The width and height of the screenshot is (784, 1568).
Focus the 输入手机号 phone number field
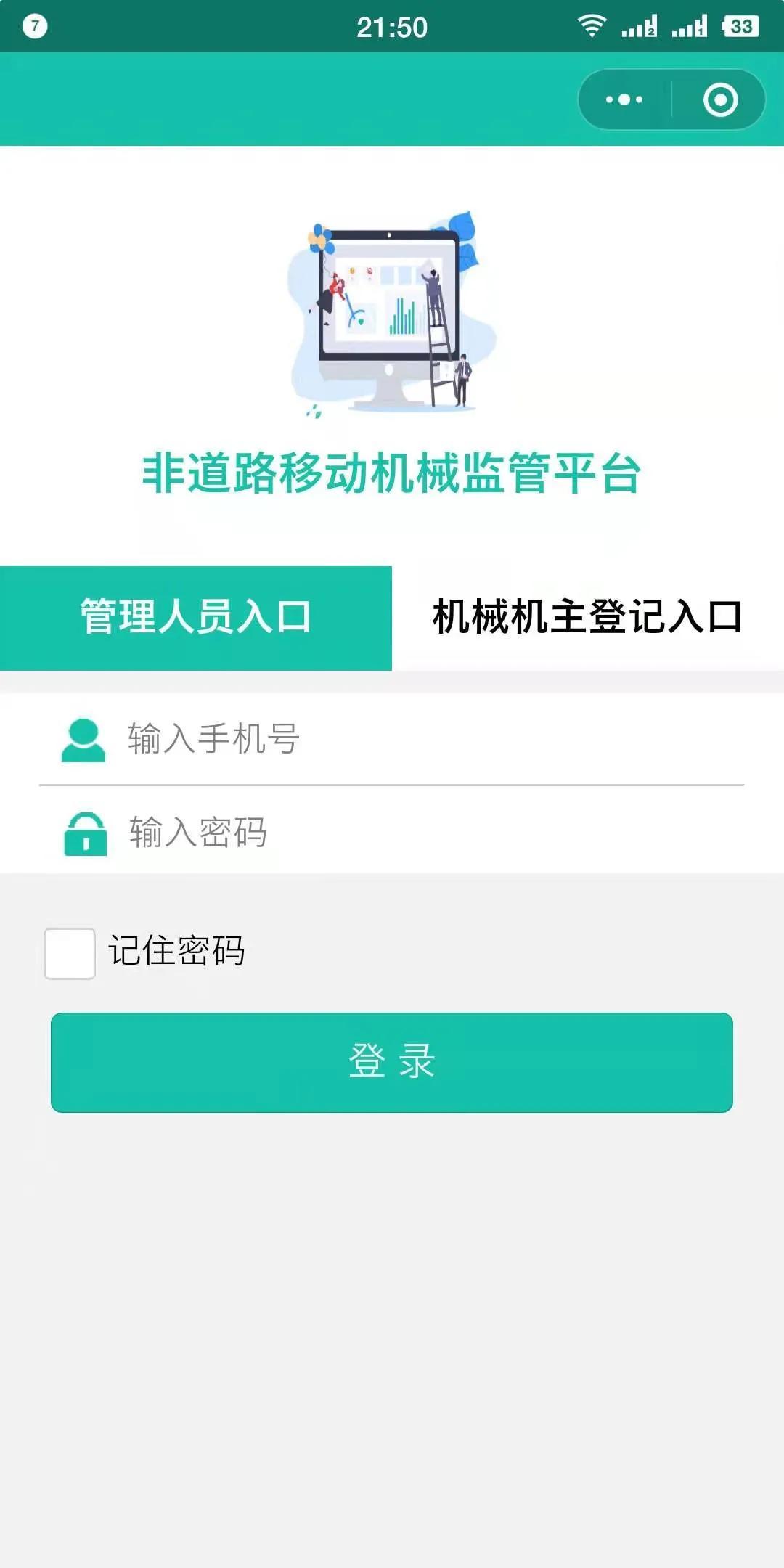pos(428,739)
